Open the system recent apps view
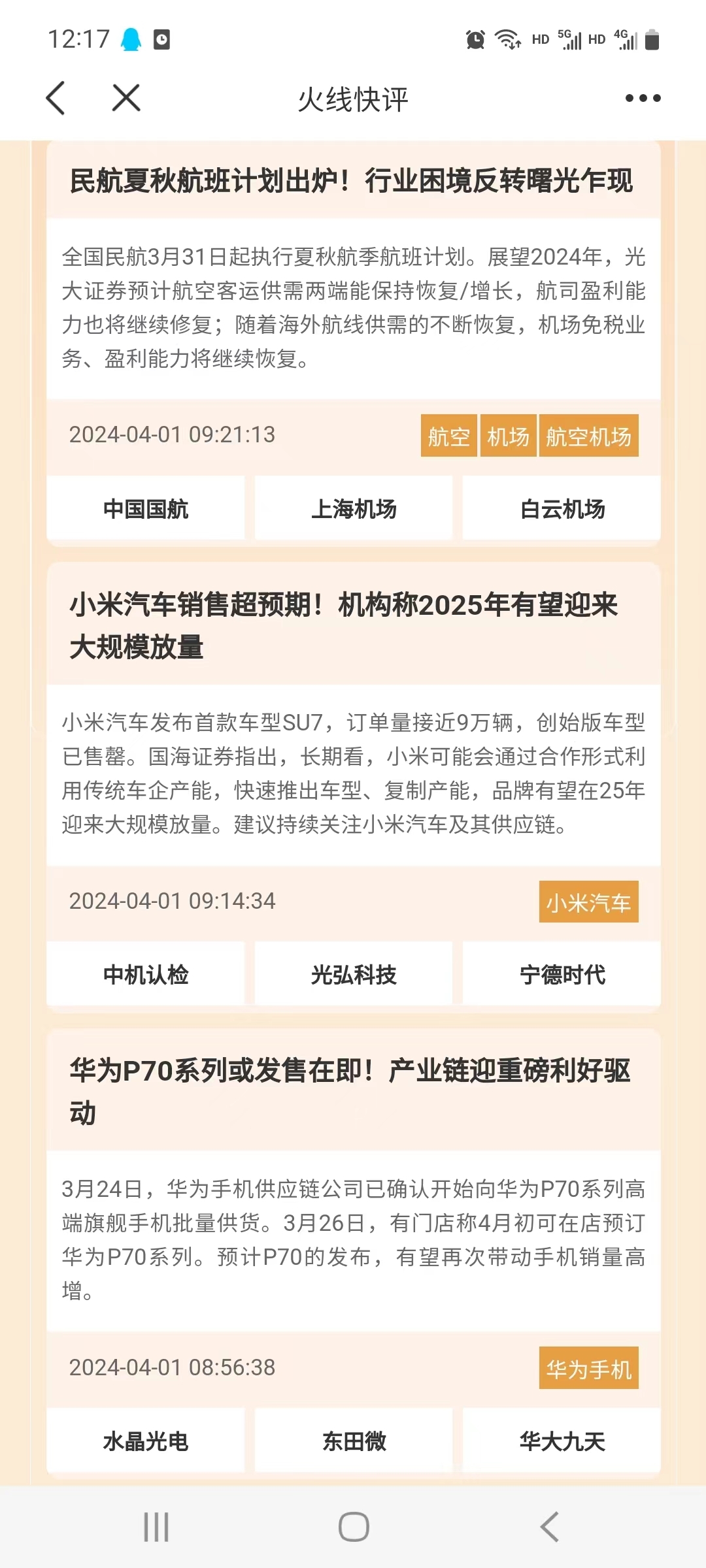706x1568 pixels. pyautogui.click(x=156, y=1527)
